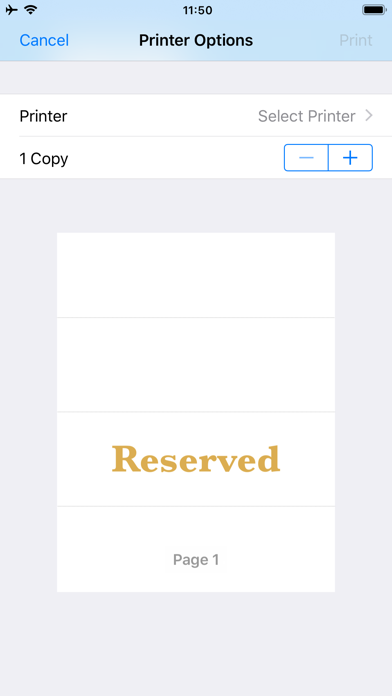
Task: Open the Select Printer row
Action: click(x=196, y=116)
